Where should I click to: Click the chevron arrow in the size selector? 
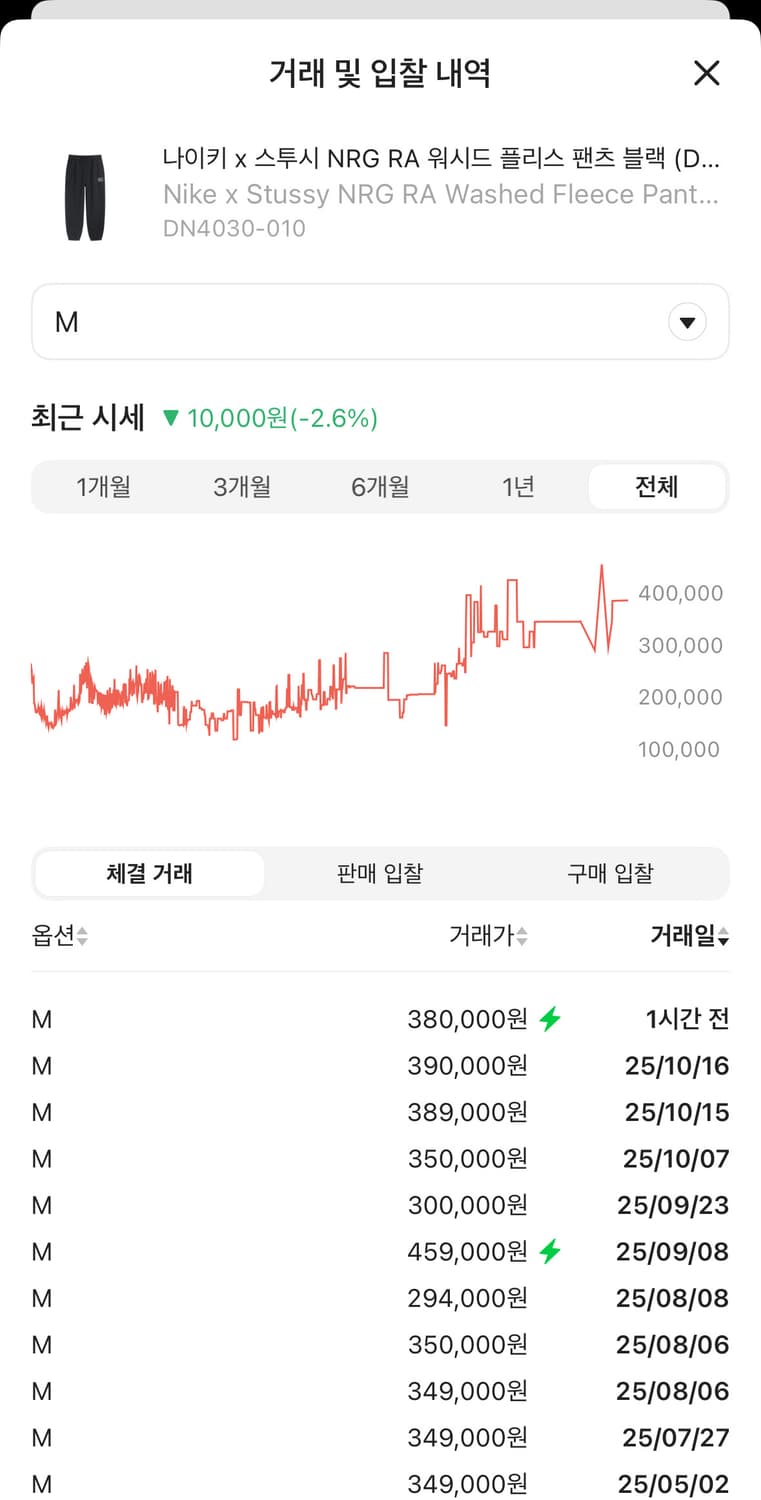(688, 321)
